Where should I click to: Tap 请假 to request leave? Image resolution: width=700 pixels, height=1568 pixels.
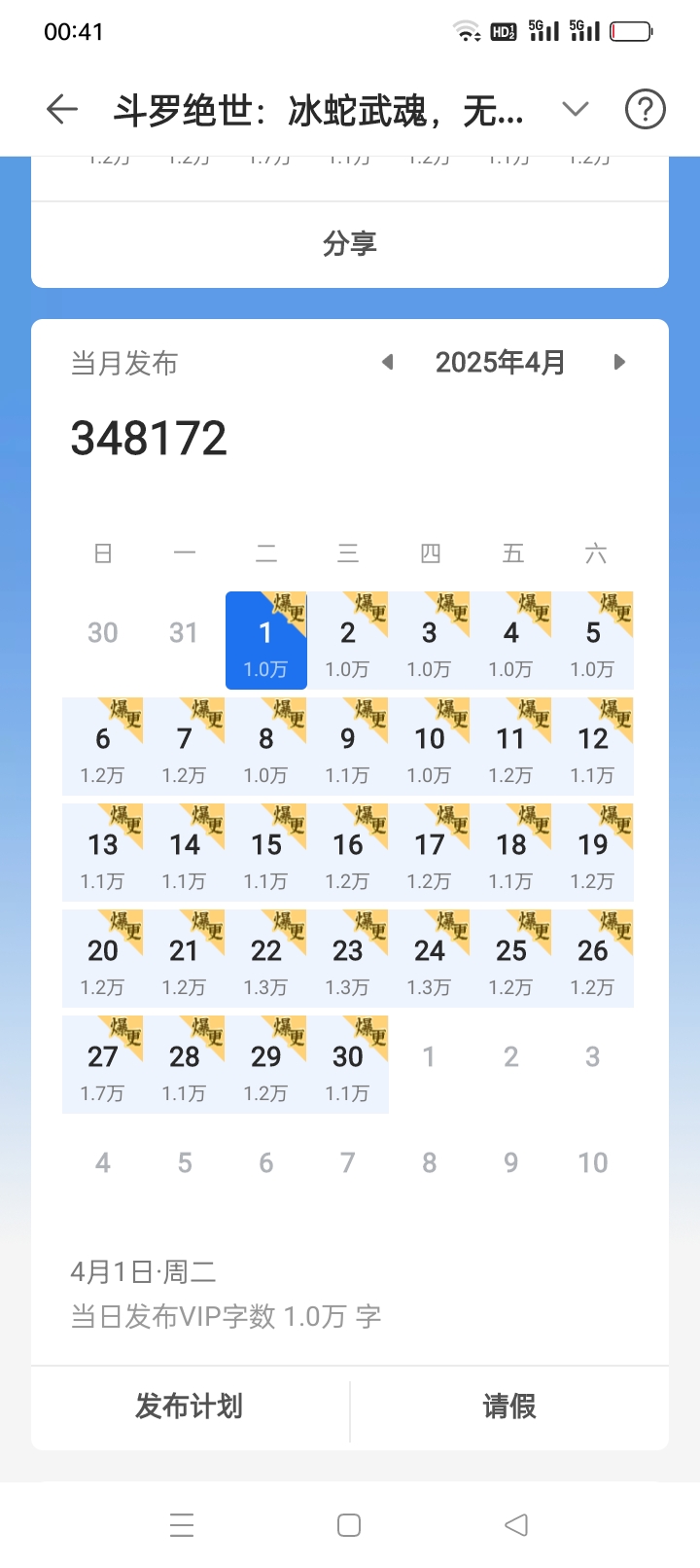tap(509, 1407)
